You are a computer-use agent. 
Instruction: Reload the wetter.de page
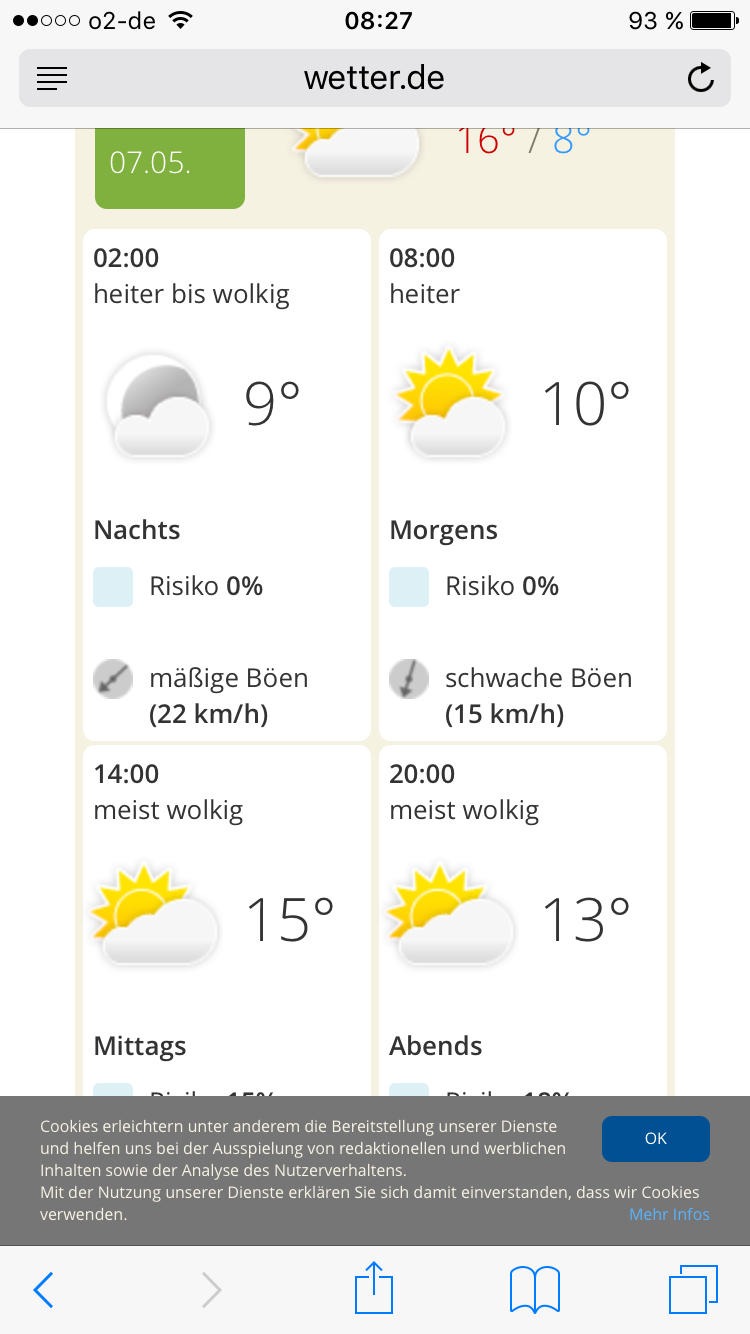tap(701, 78)
